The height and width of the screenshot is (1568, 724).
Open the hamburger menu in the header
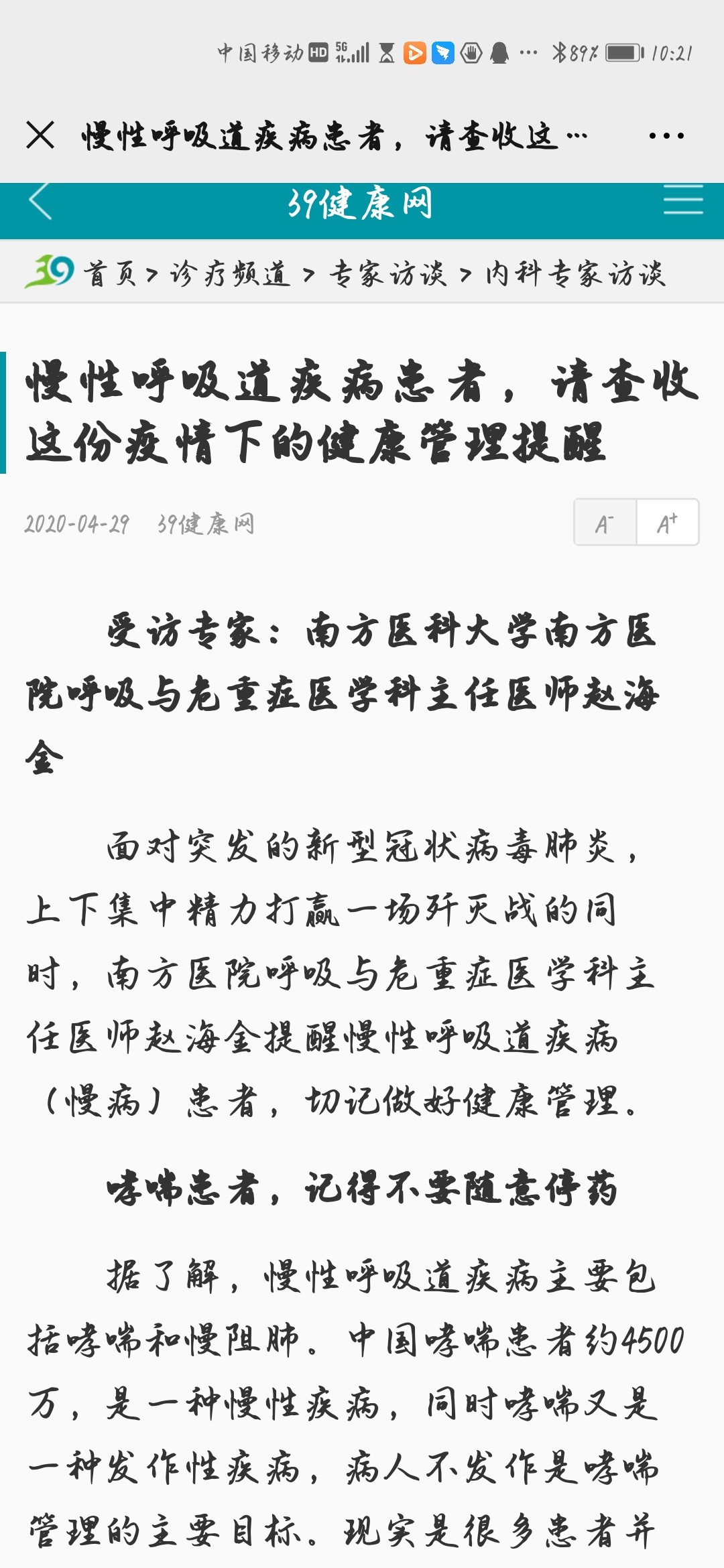click(x=683, y=200)
